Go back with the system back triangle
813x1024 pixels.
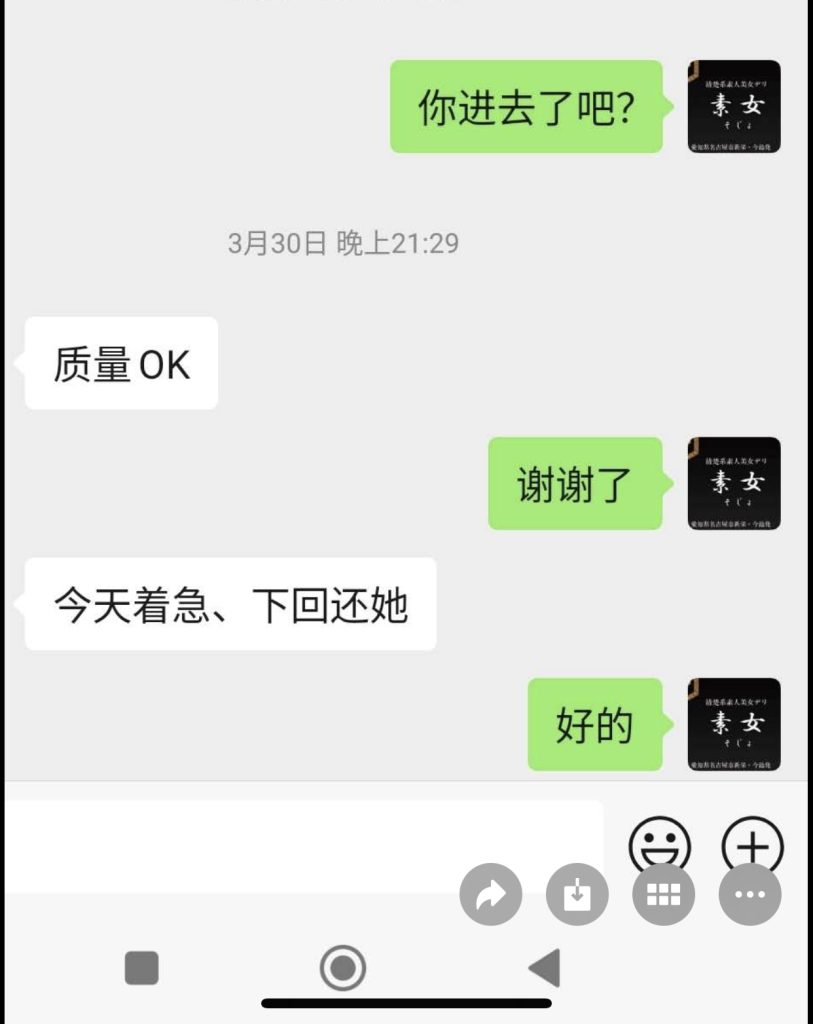click(544, 968)
